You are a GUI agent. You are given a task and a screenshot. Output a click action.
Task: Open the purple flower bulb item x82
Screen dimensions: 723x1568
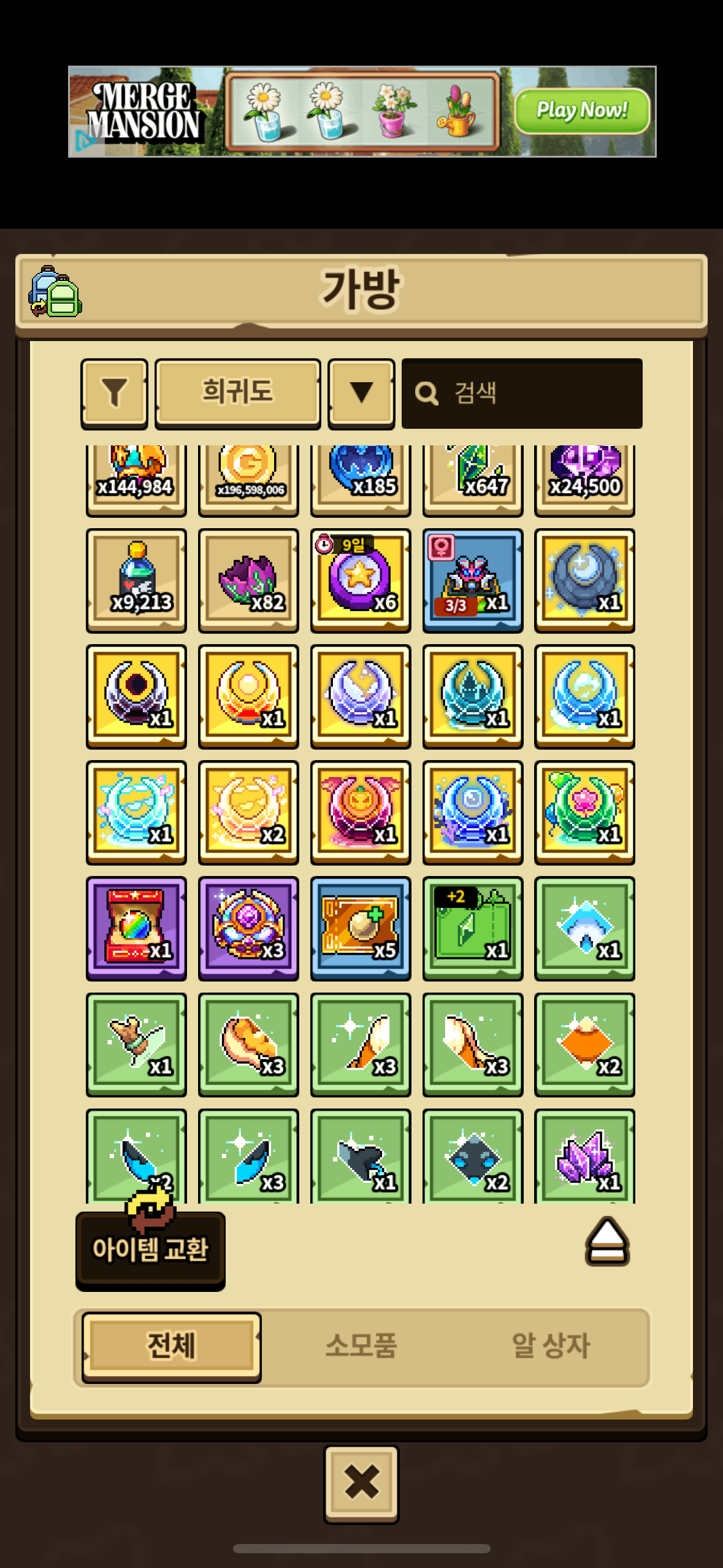click(x=248, y=580)
